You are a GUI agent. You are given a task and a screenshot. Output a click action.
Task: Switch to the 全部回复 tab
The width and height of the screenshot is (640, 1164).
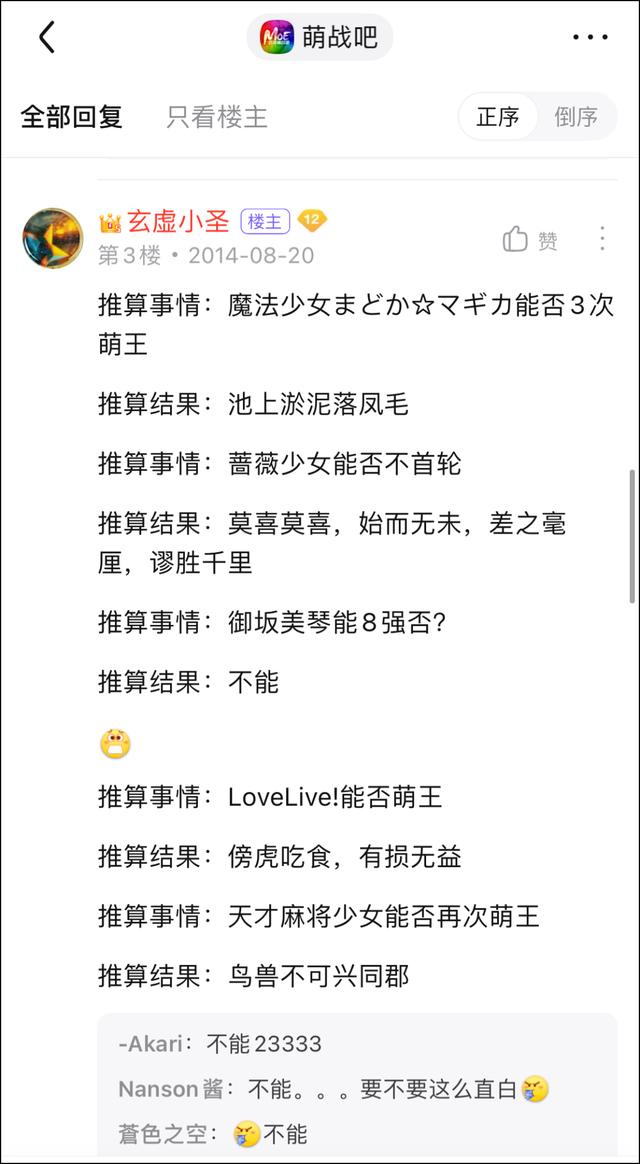pyautogui.click(x=71, y=117)
